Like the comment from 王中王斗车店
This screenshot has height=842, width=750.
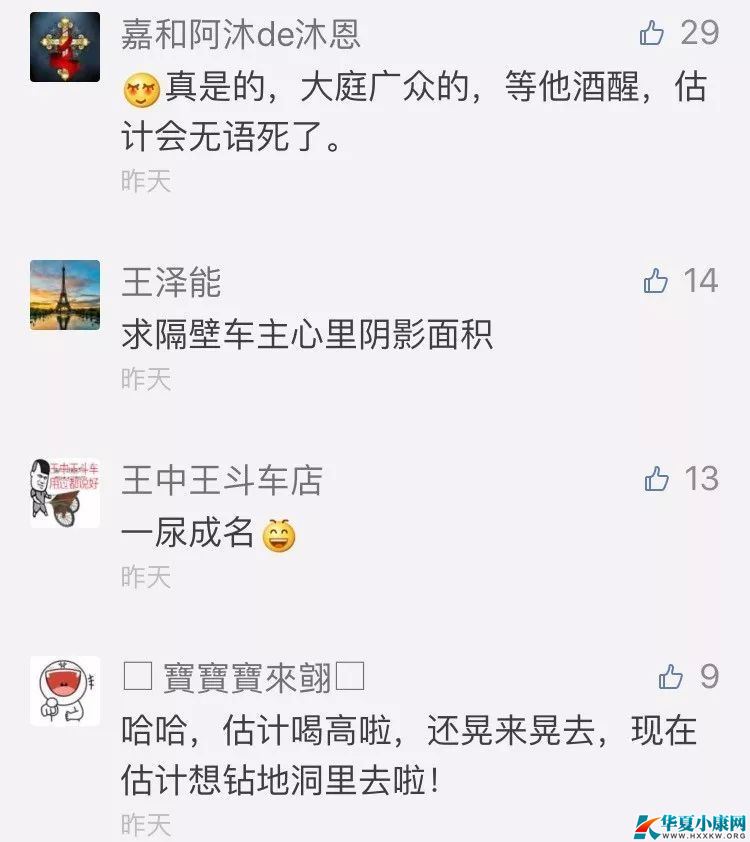(657, 479)
